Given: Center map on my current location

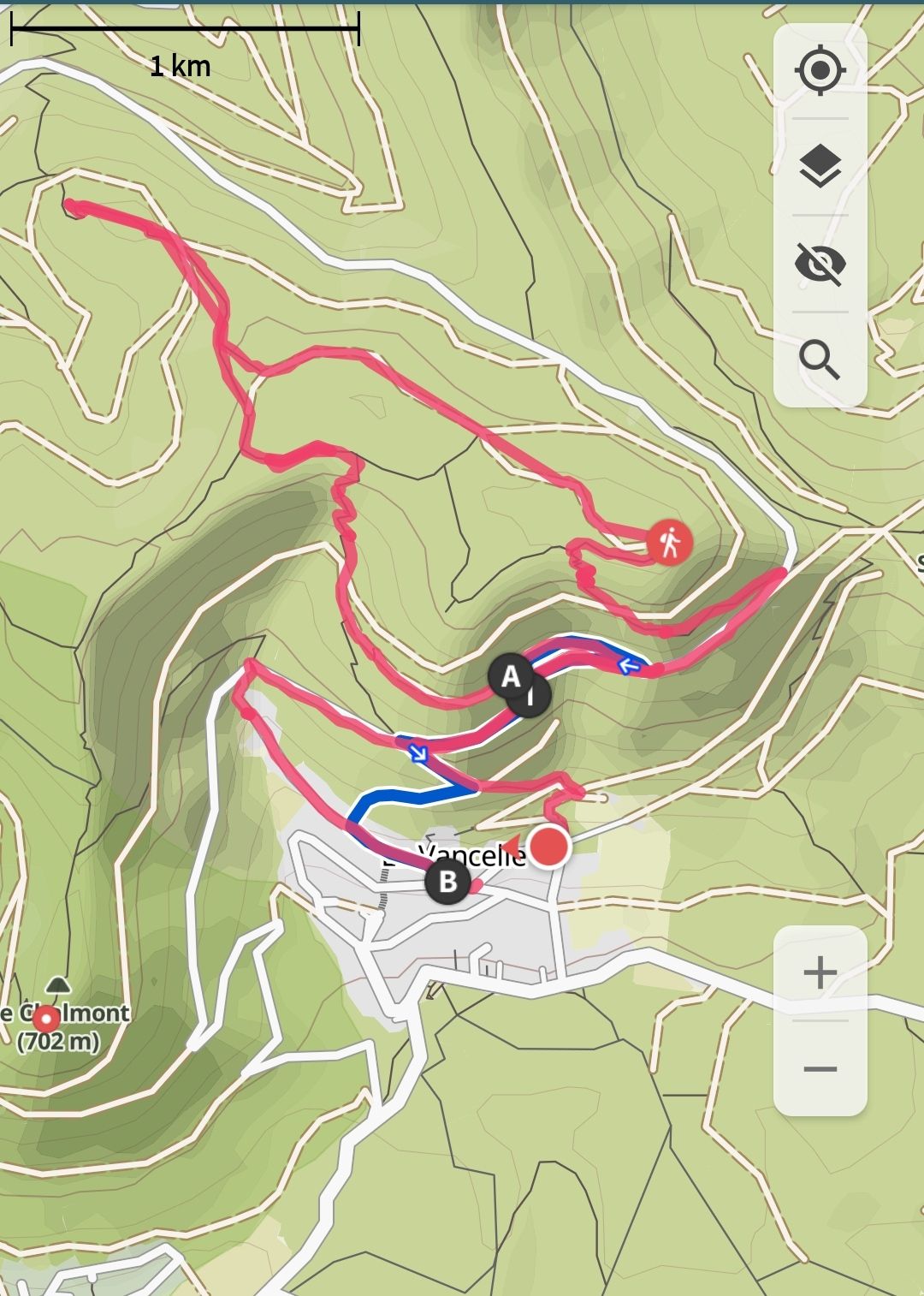Looking at the screenshot, I should click(x=820, y=70).
